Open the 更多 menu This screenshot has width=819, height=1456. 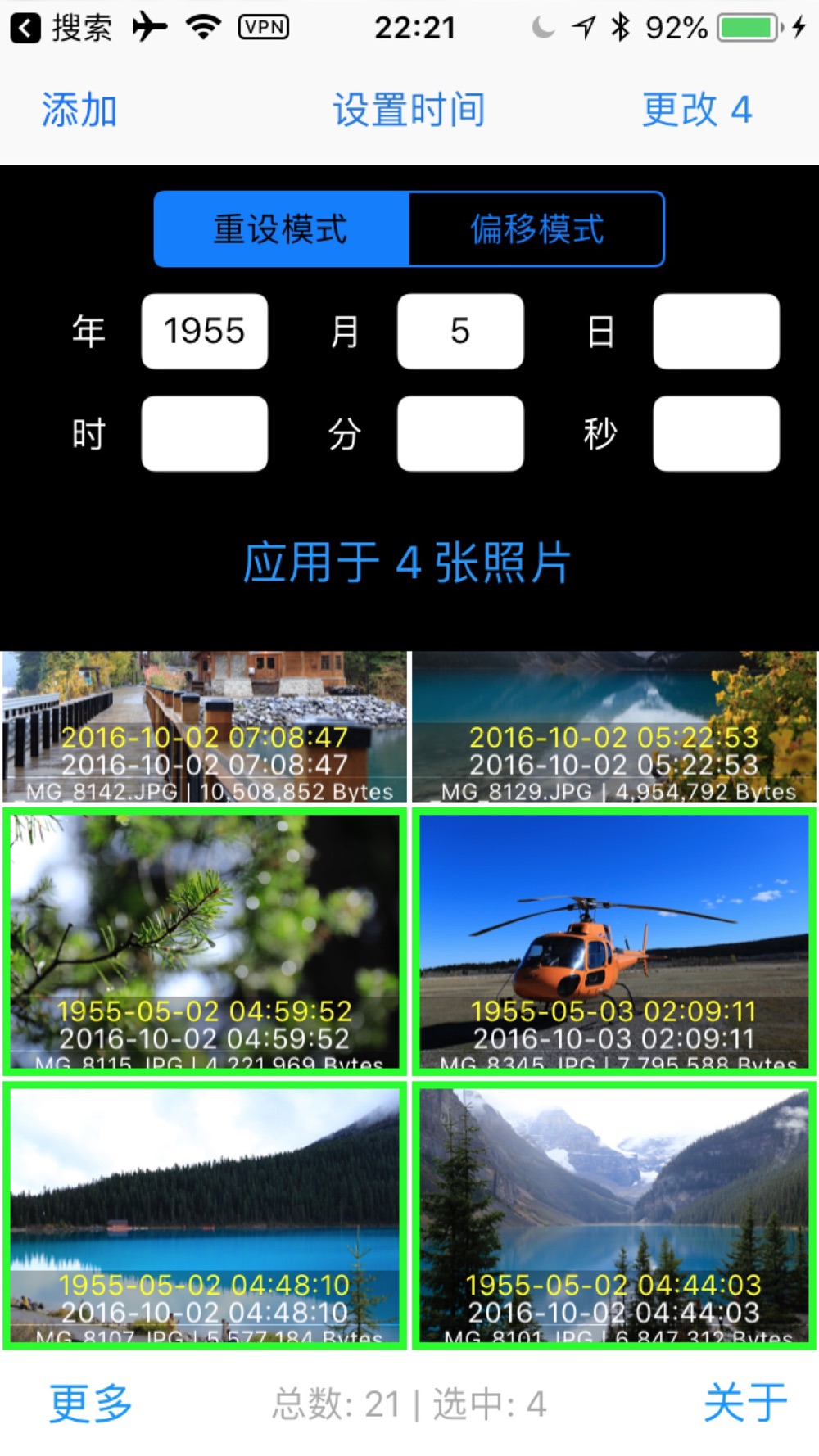click(x=90, y=1404)
